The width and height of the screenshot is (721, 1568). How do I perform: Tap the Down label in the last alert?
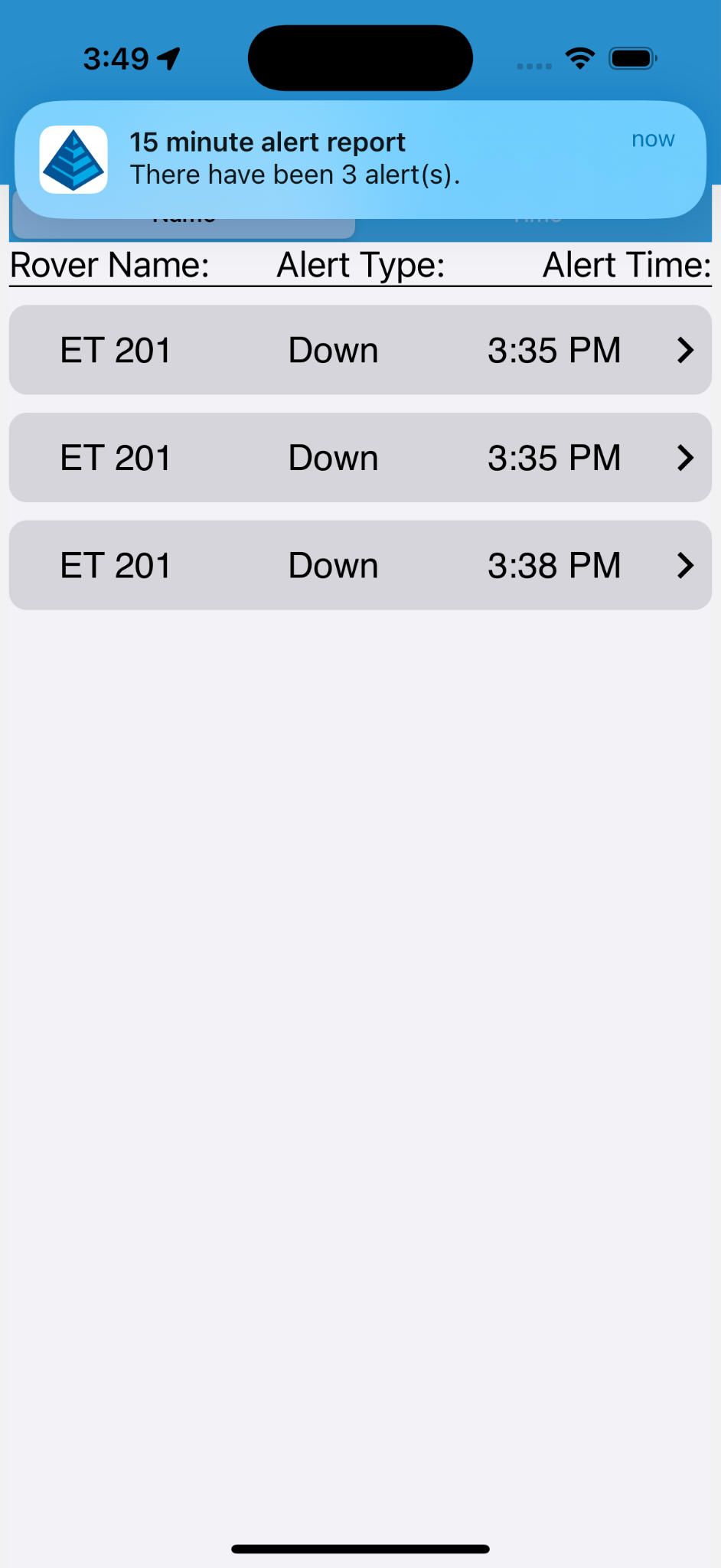click(x=332, y=565)
